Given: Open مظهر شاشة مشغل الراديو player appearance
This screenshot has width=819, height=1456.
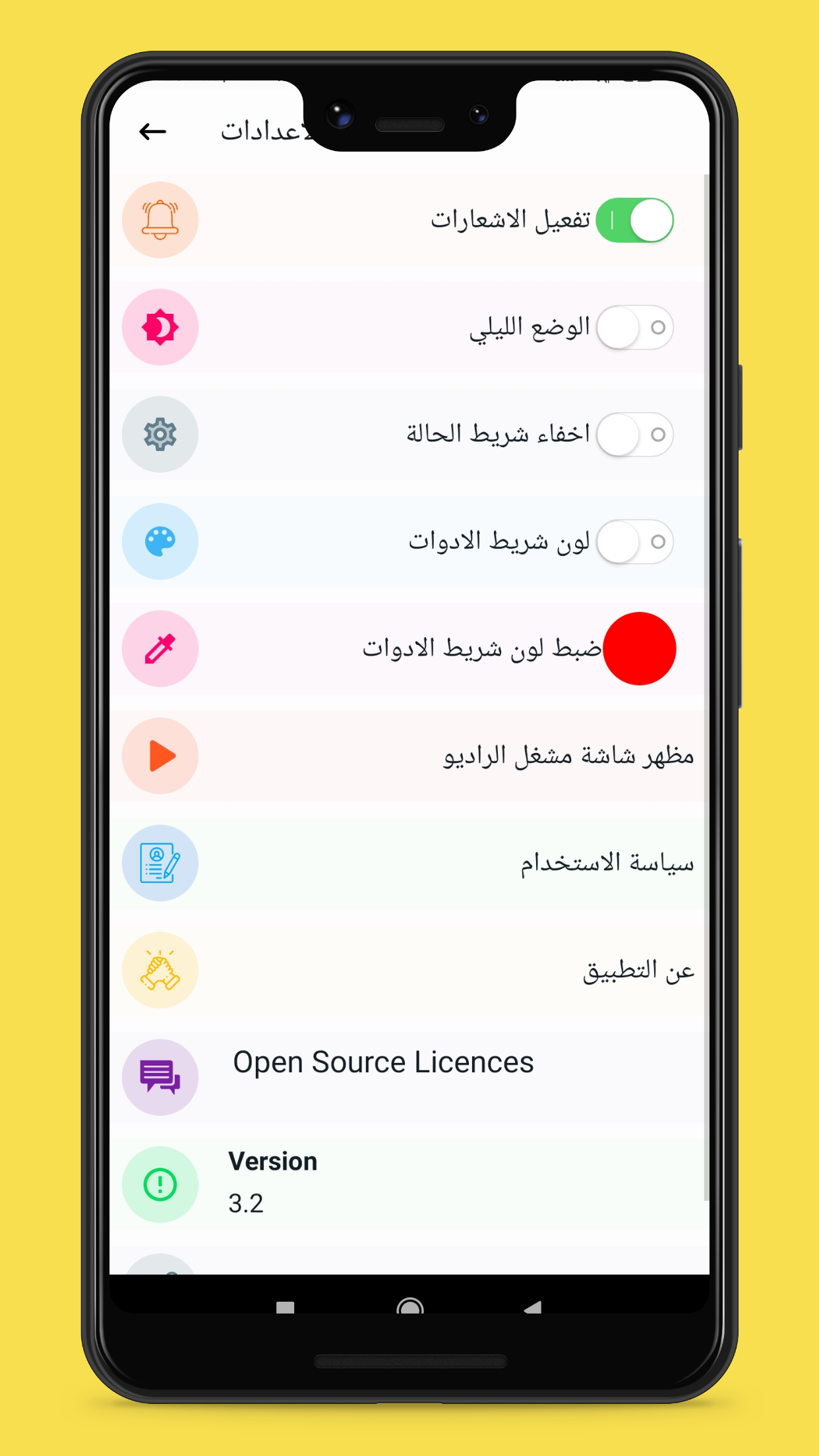Looking at the screenshot, I should tap(408, 756).
